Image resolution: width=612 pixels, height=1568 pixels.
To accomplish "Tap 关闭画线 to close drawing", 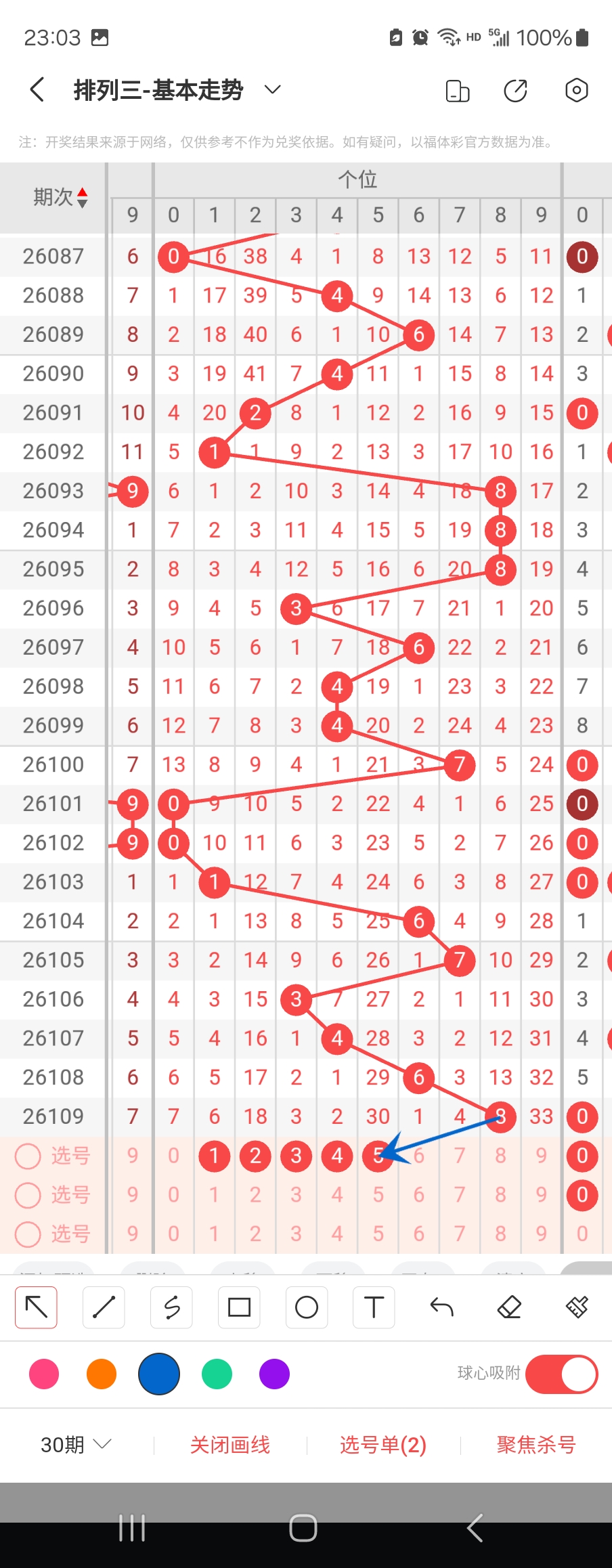I will [230, 1445].
